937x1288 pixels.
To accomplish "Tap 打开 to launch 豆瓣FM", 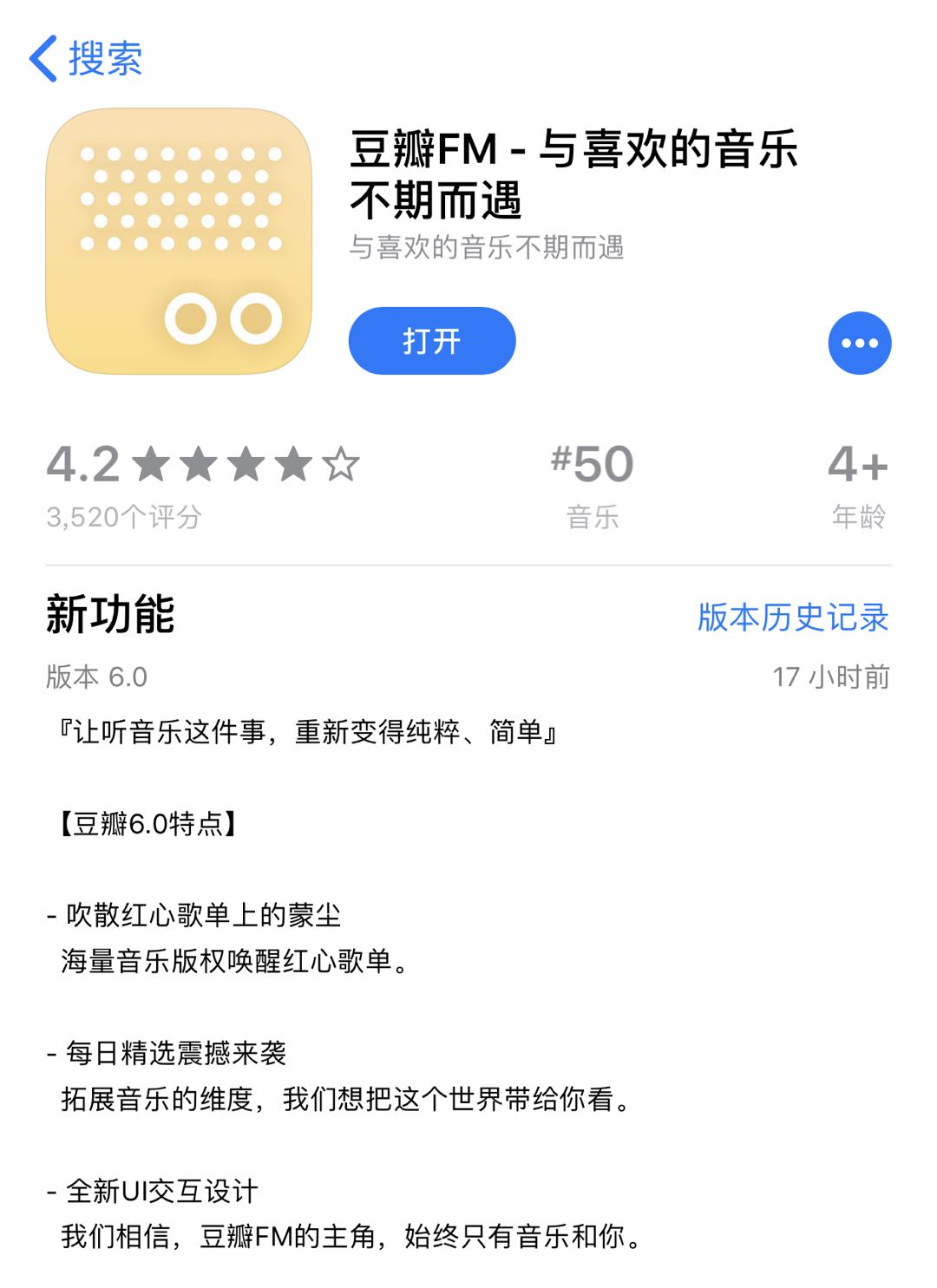I will (432, 341).
